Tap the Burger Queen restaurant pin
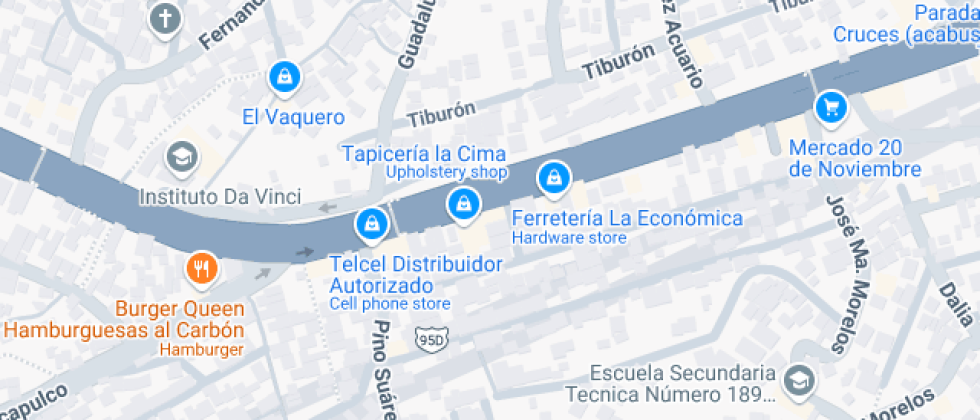 pos(201,267)
